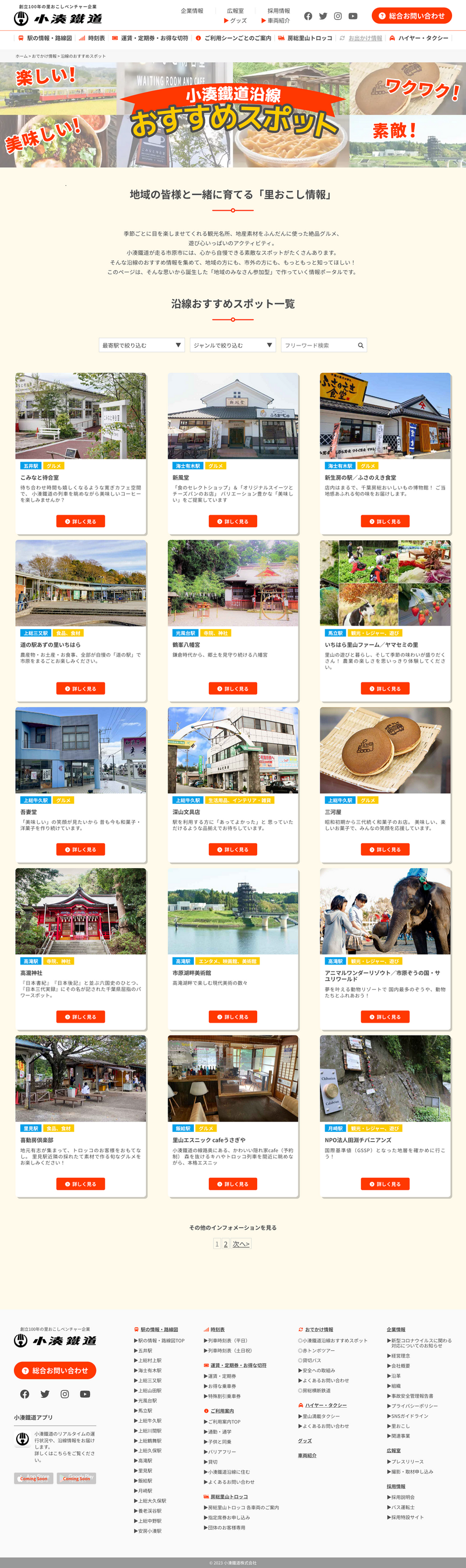Open the YouTube icon in the header
This screenshot has height=1568, width=466.
point(353,16)
